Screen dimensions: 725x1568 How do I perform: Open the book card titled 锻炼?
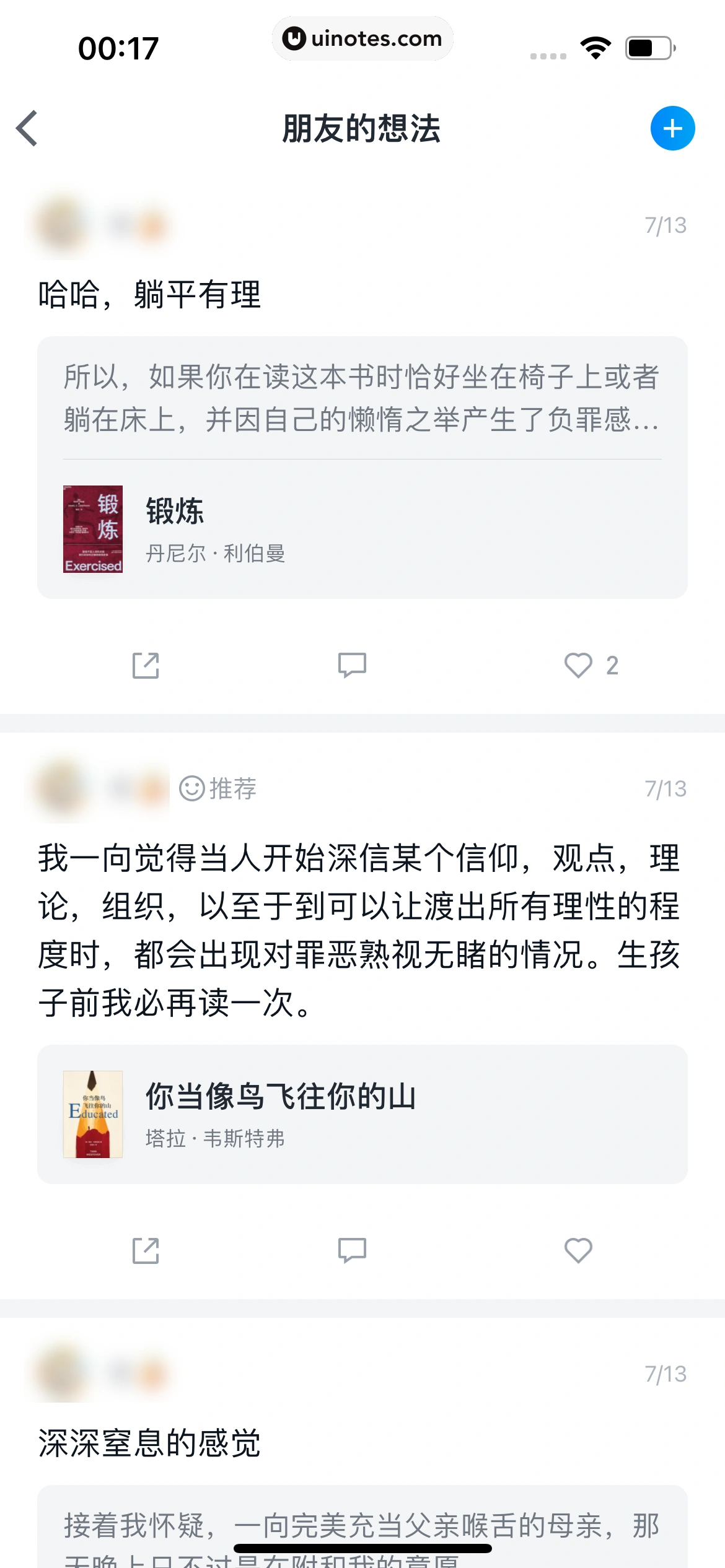click(x=362, y=531)
